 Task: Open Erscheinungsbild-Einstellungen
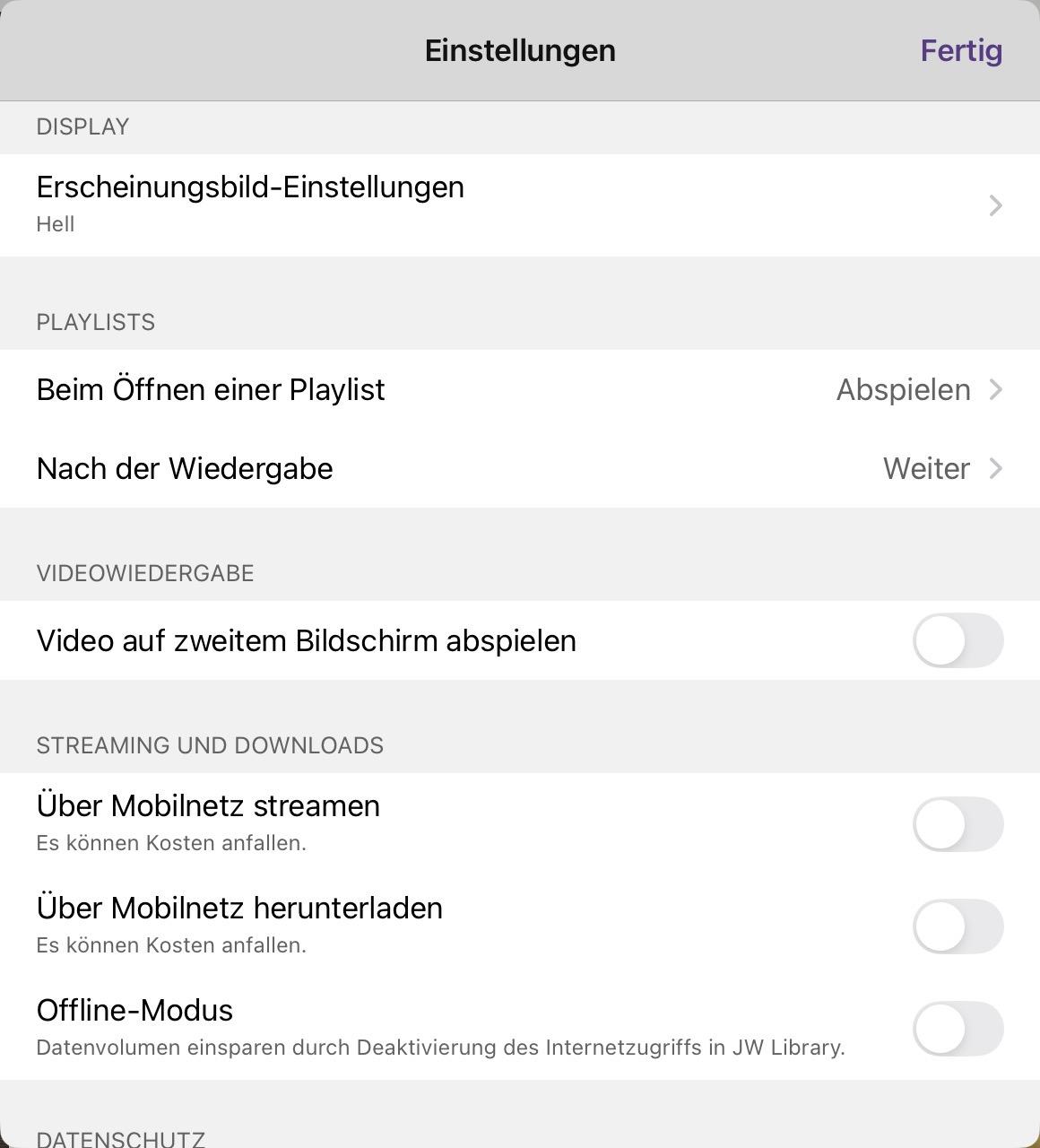point(520,205)
